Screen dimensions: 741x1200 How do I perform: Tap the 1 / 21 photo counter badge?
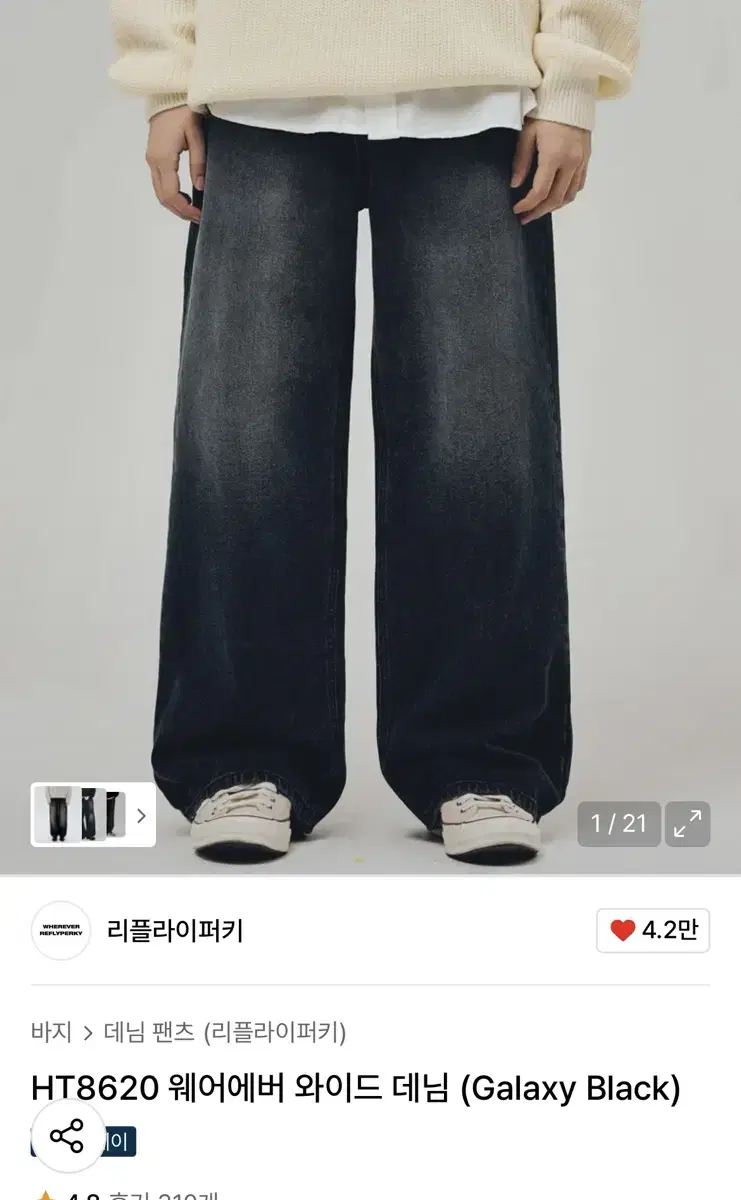point(619,824)
